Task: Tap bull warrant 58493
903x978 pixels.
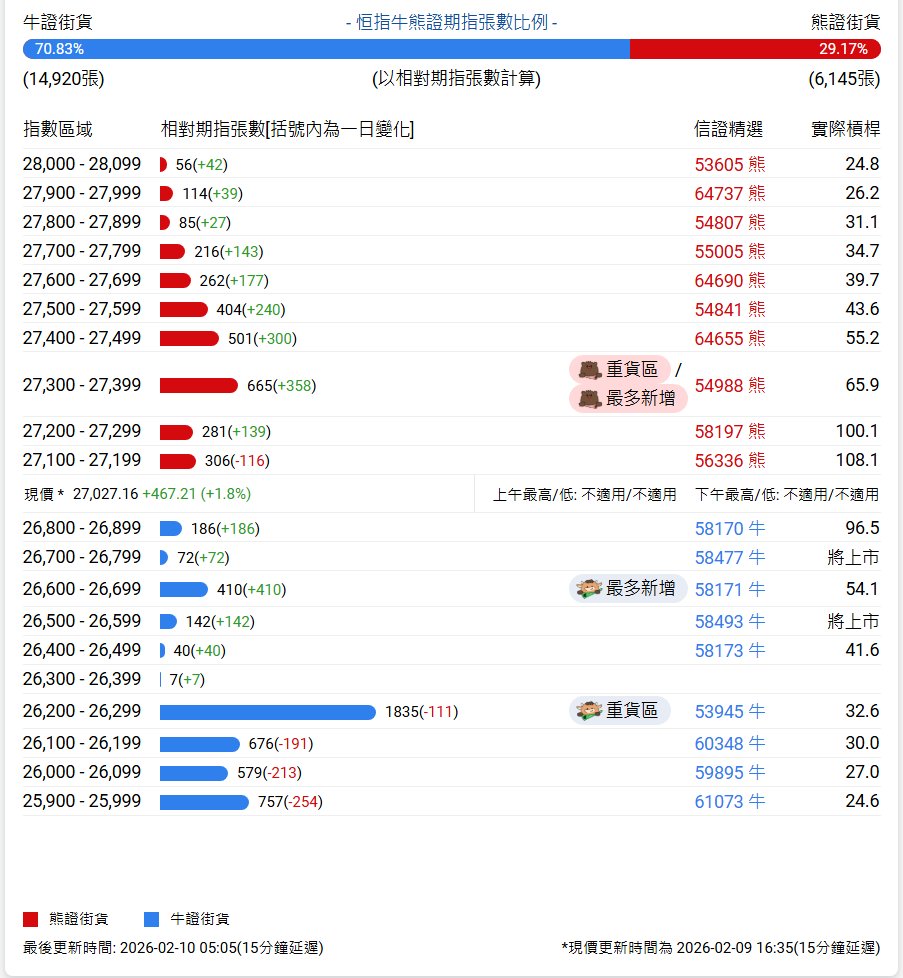Action: (x=729, y=621)
